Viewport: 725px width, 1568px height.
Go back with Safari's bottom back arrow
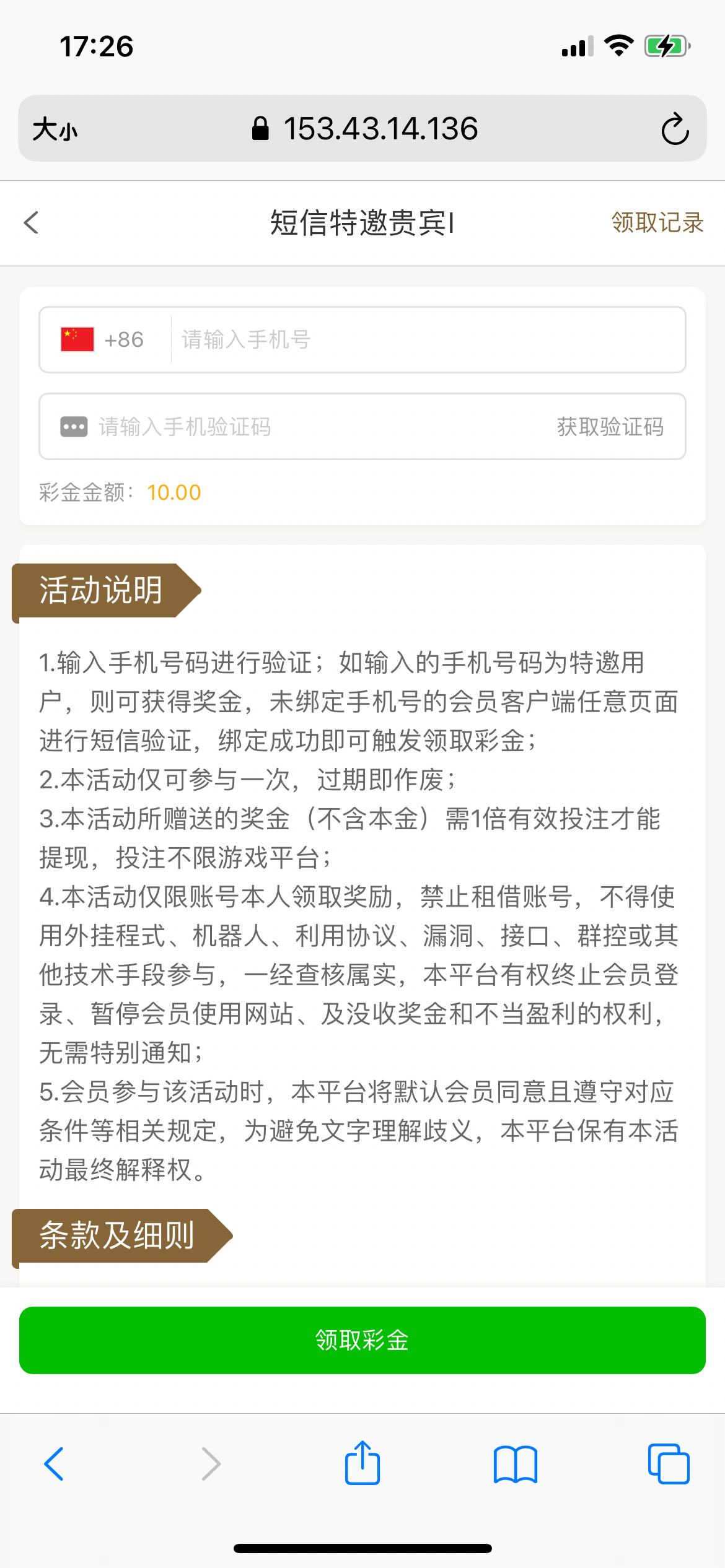tap(55, 1464)
